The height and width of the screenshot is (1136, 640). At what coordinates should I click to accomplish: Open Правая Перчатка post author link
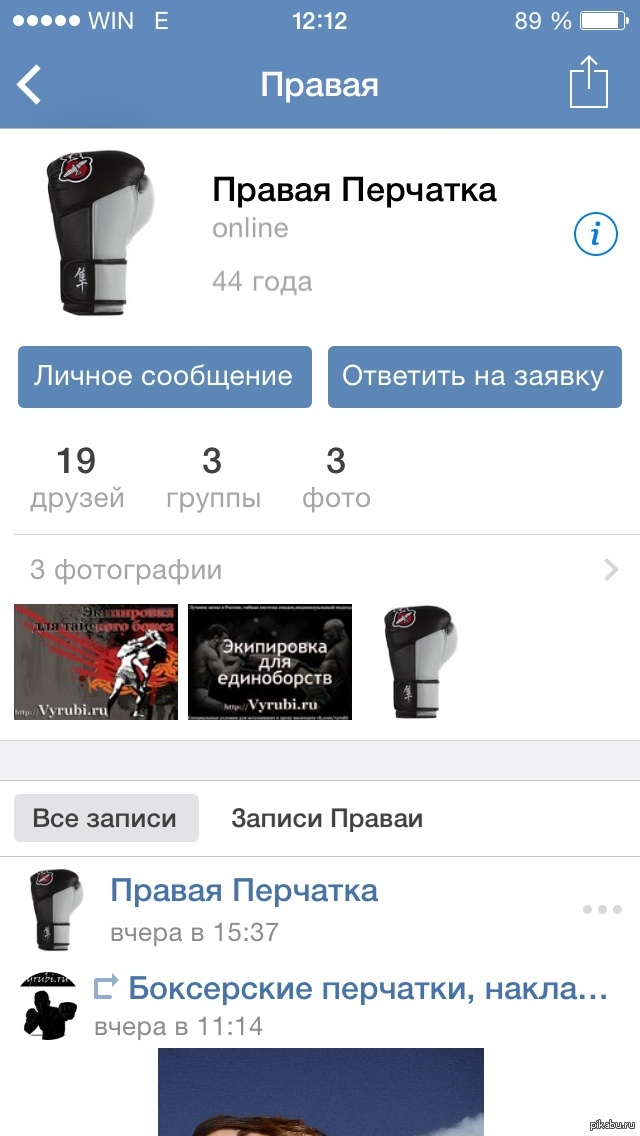pos(244,890)
